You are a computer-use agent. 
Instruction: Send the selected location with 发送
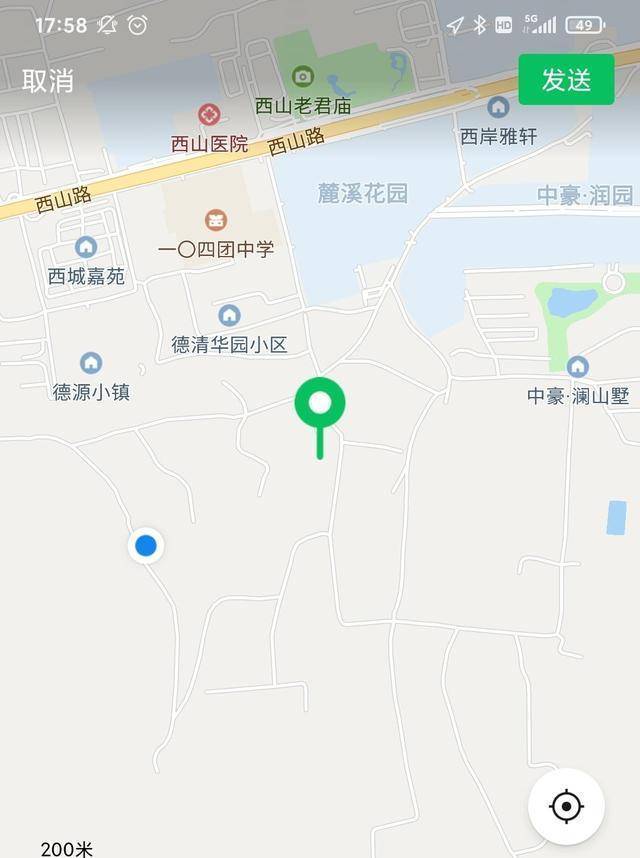pyautogui.click(x=566, y=81)
